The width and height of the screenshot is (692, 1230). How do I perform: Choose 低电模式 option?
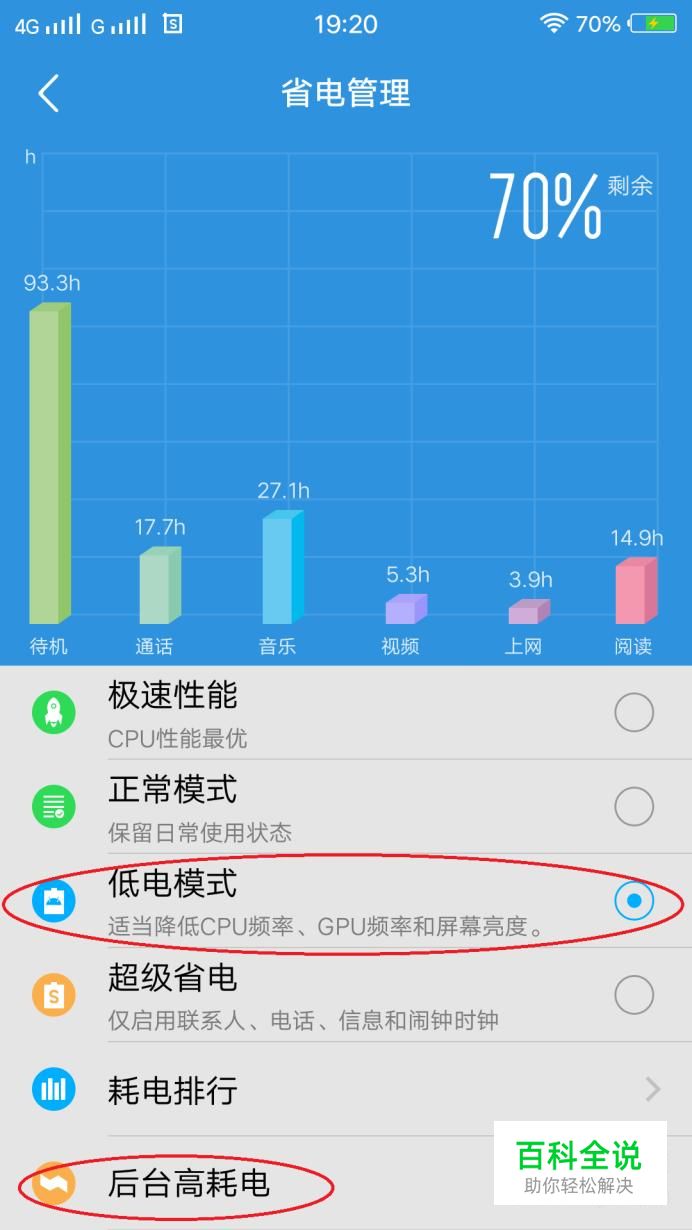(x=346, y=901)
